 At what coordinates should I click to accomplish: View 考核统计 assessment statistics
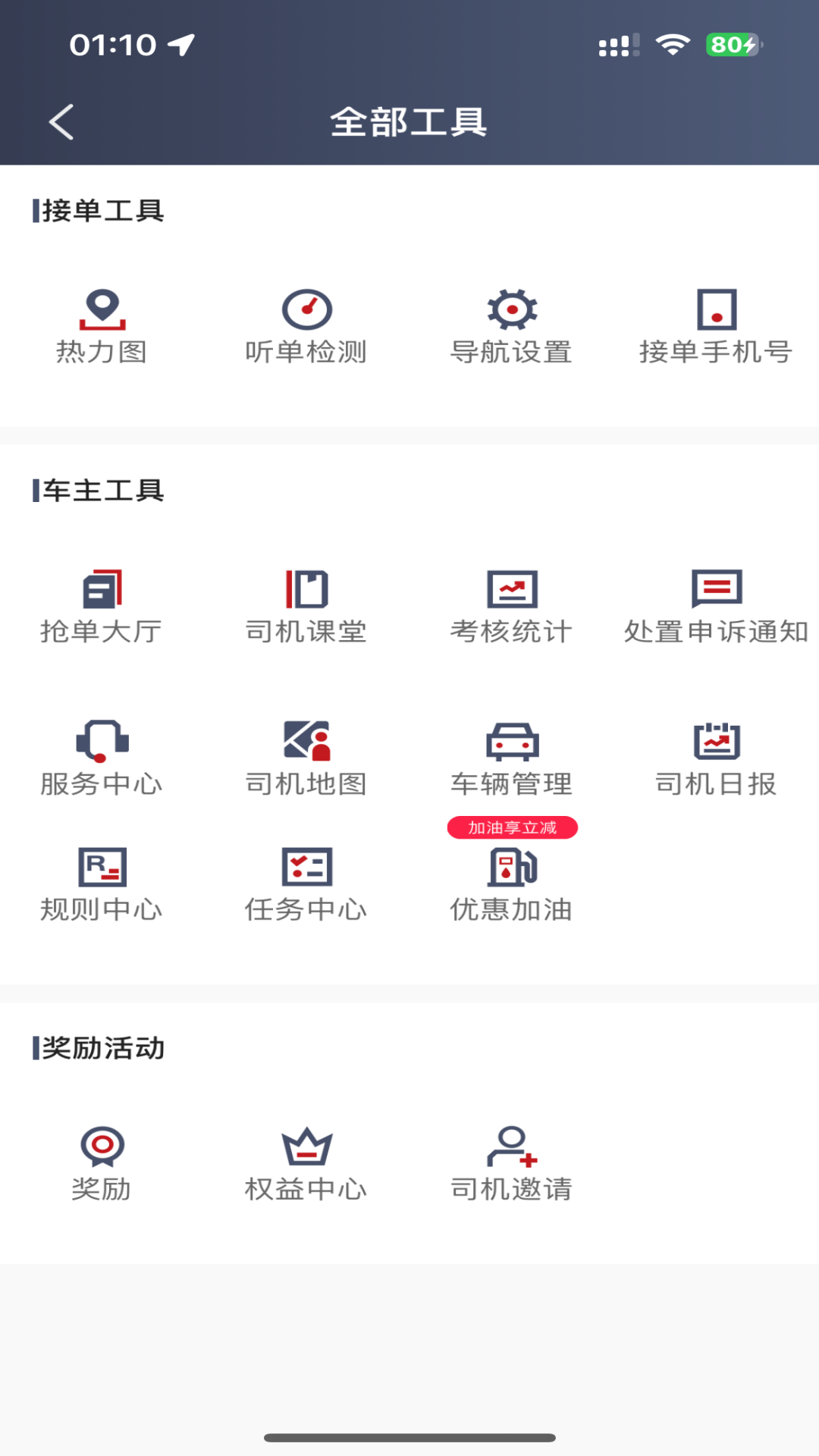click(x=512, y=603)
